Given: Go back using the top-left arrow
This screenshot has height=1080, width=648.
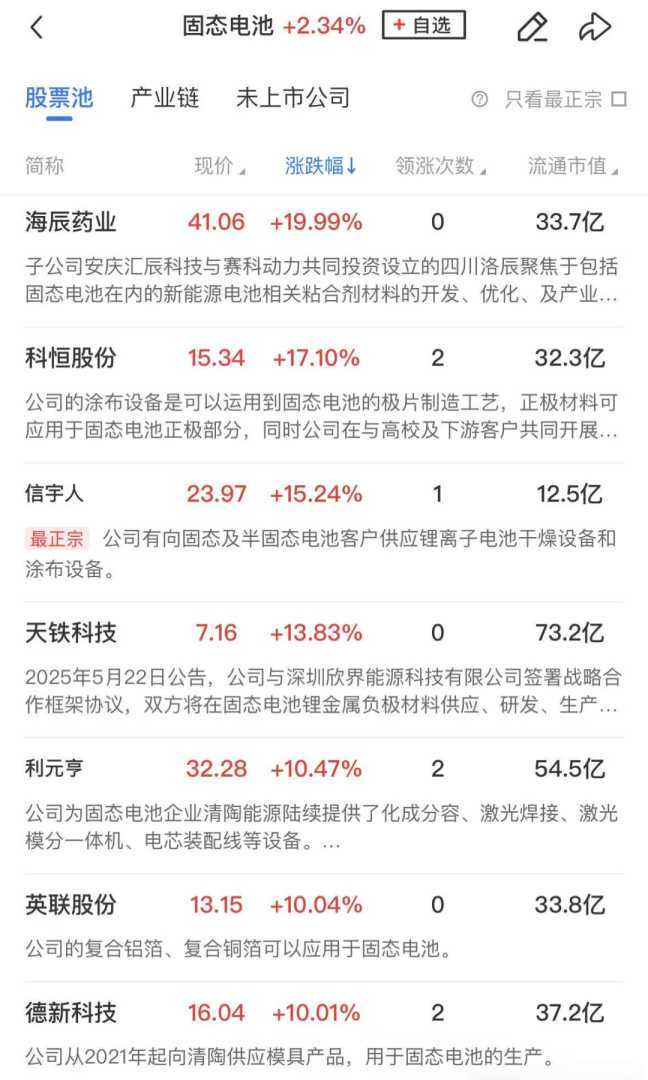Looking at the screenshot, I should pyautogui.click(x=37, y=27).
